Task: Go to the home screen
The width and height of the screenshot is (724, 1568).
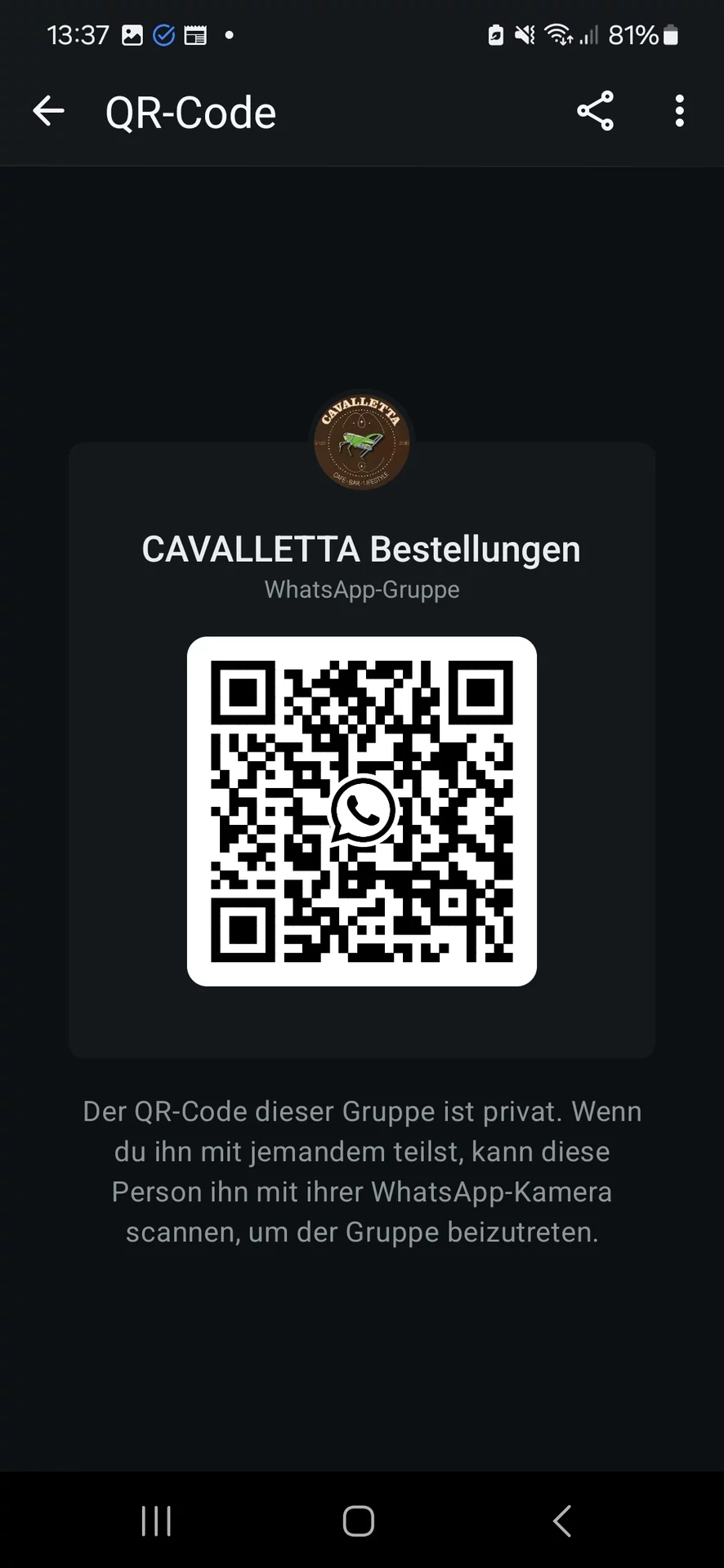Action: [x=359, y=1521]
